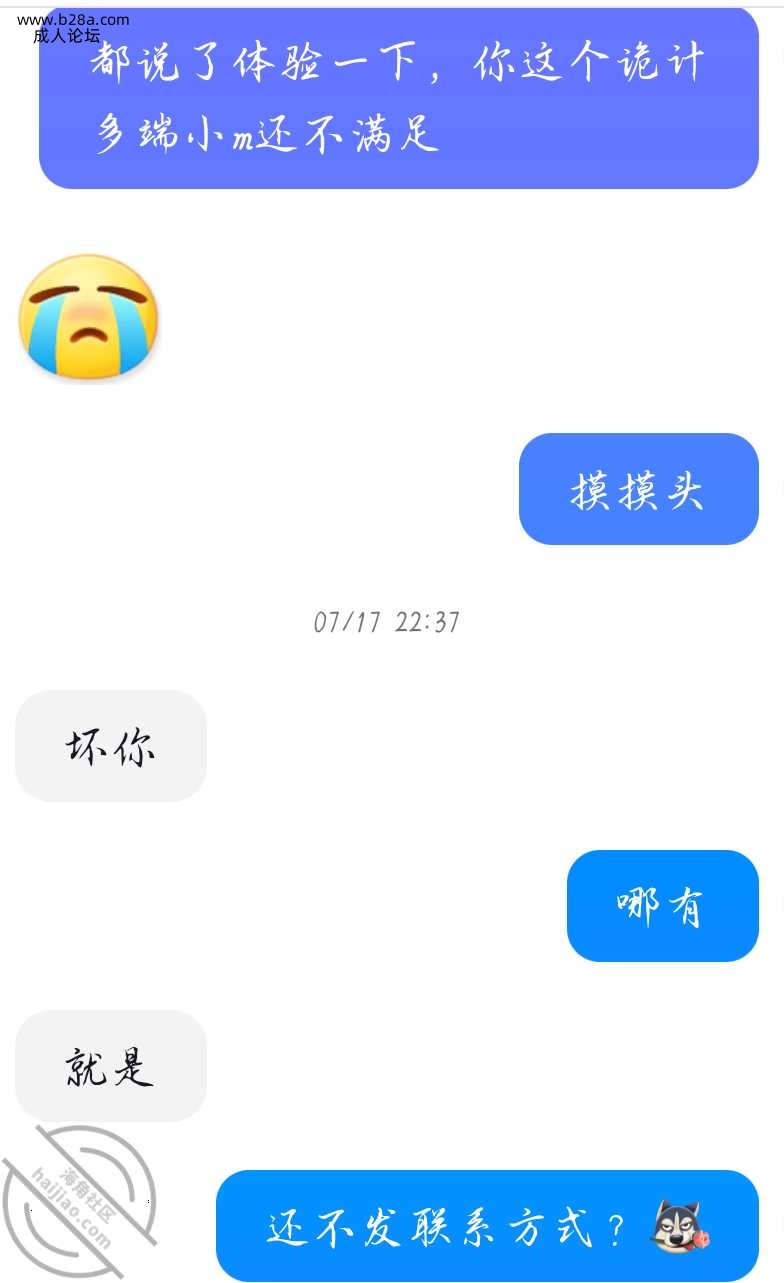Select the large crying face image
784x1283 pixels.
(88, 317)
